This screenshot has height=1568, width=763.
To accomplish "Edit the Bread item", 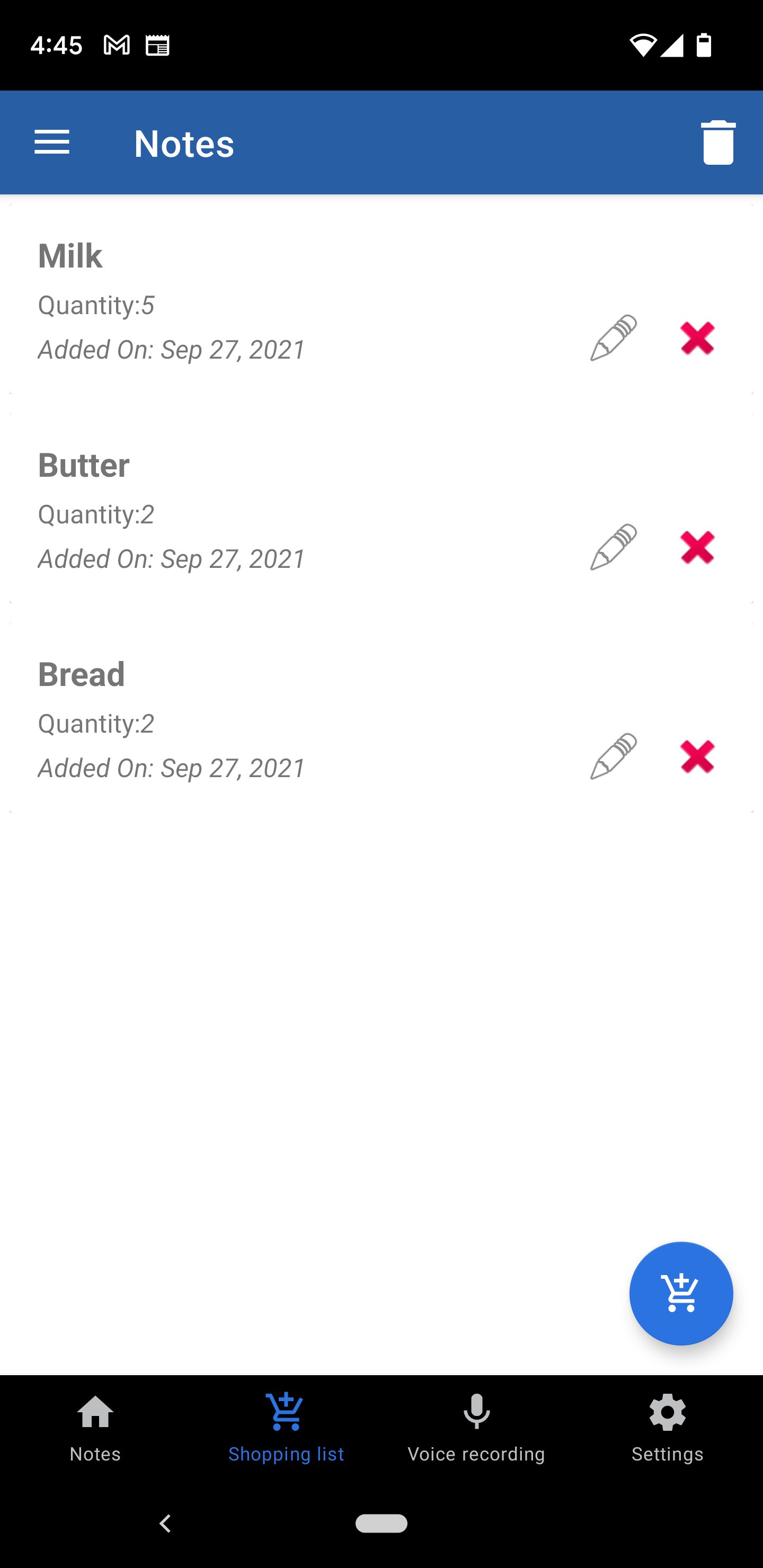I will click(x=613, y=756).
